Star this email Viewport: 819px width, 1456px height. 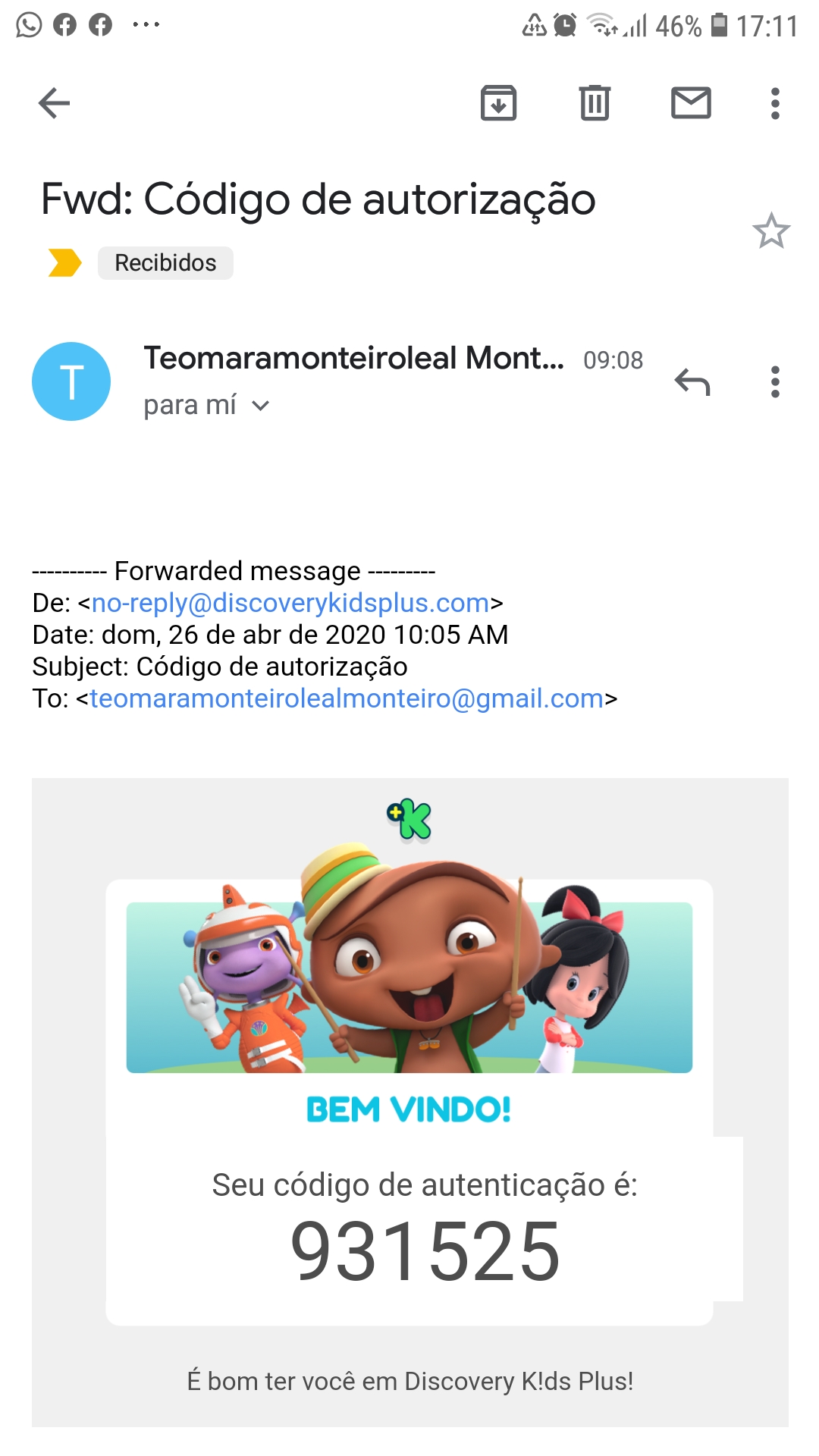[x=771, y=231]
